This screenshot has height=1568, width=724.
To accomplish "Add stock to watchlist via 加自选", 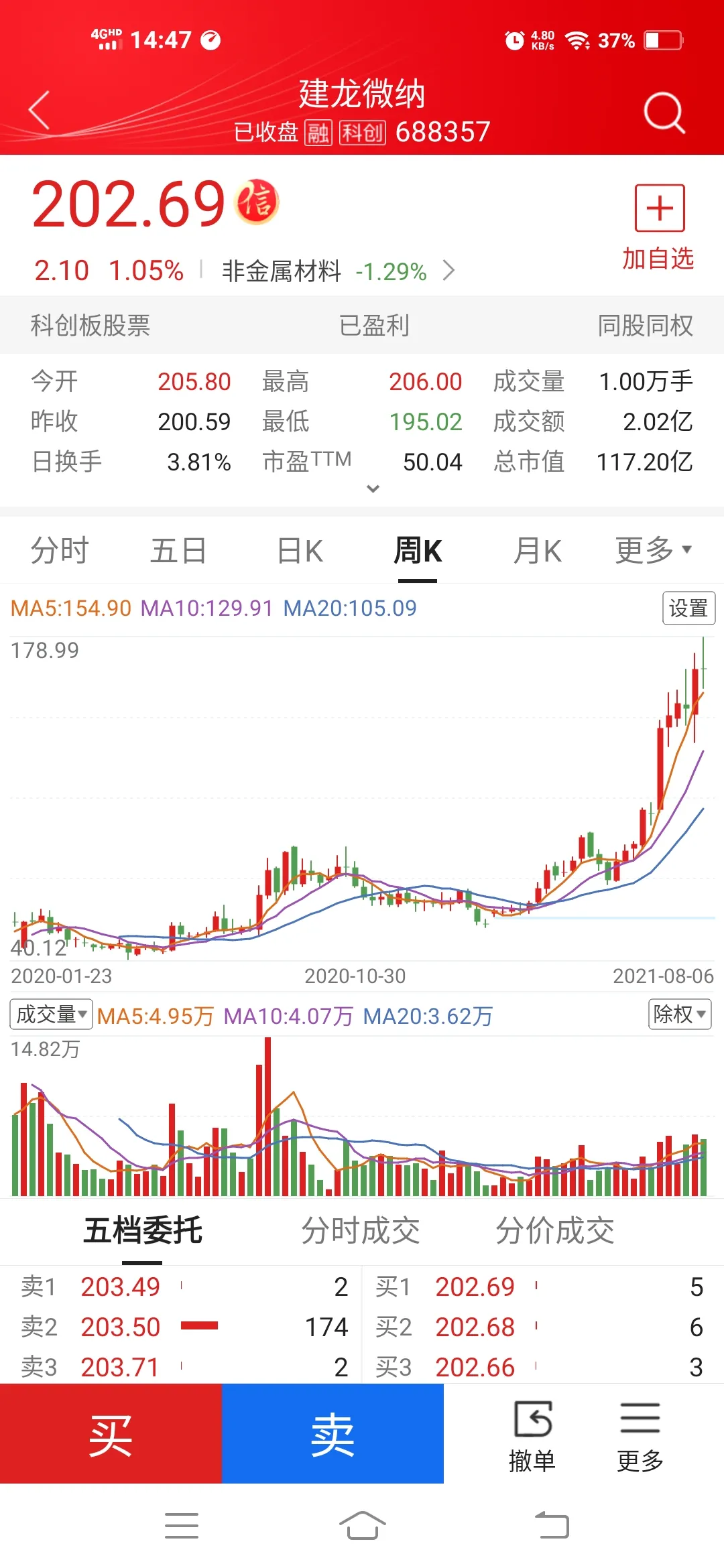I will click(x=659, y=227).
